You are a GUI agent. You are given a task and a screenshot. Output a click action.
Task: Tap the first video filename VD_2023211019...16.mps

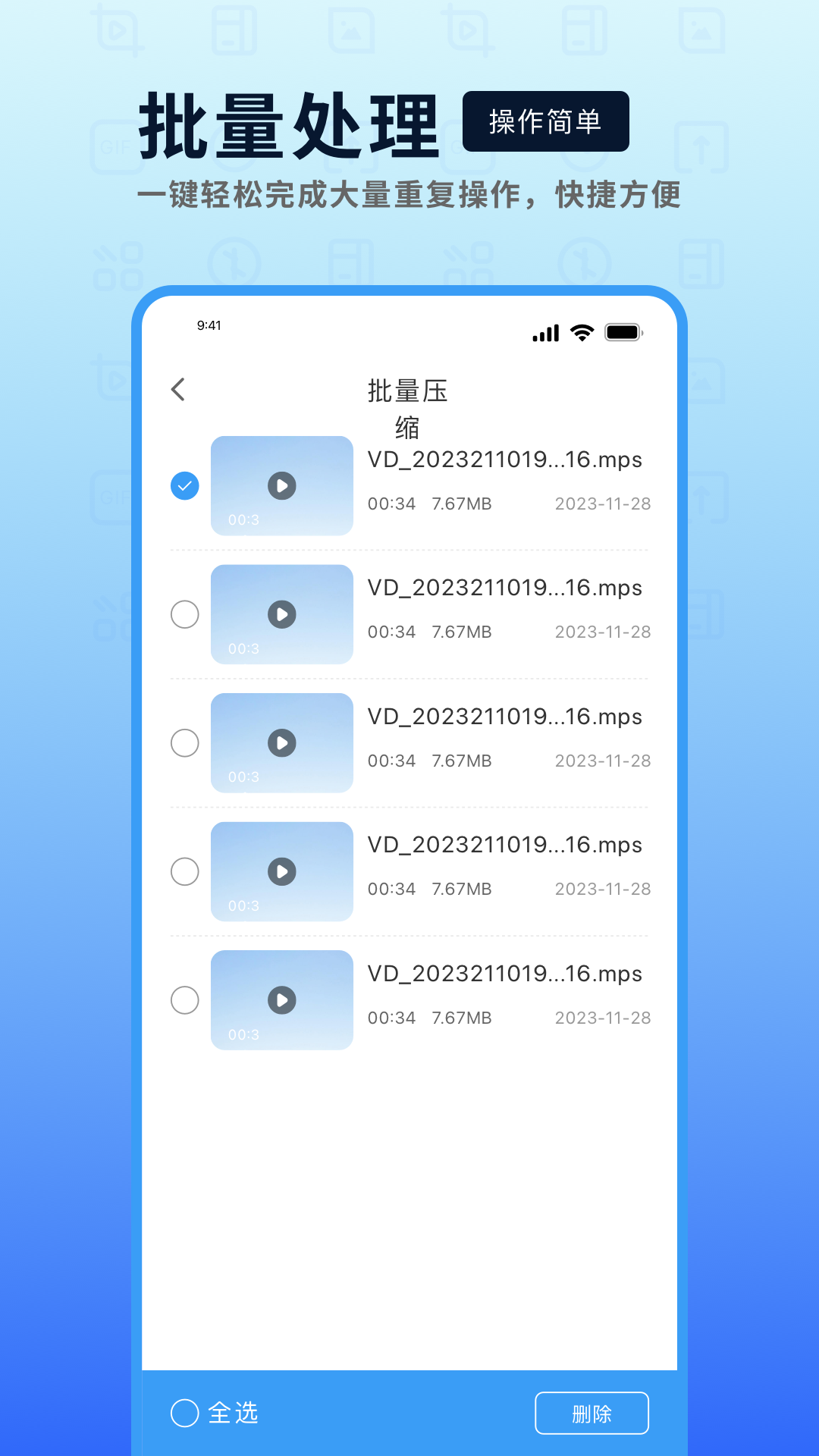(504, 460)
